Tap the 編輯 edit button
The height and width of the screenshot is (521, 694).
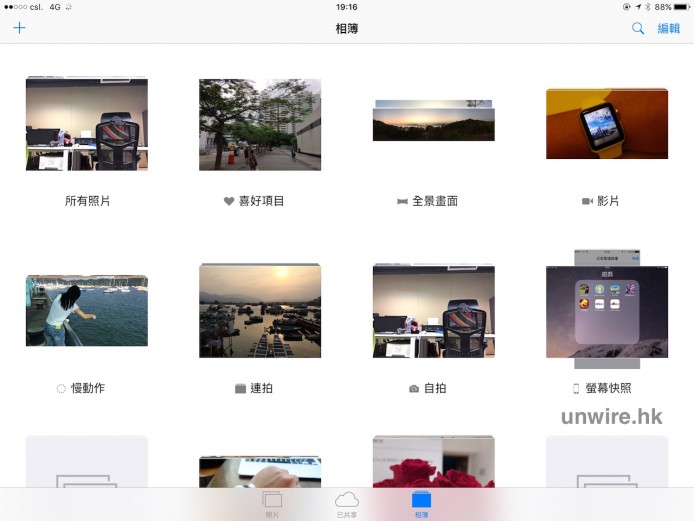point(668,29)
